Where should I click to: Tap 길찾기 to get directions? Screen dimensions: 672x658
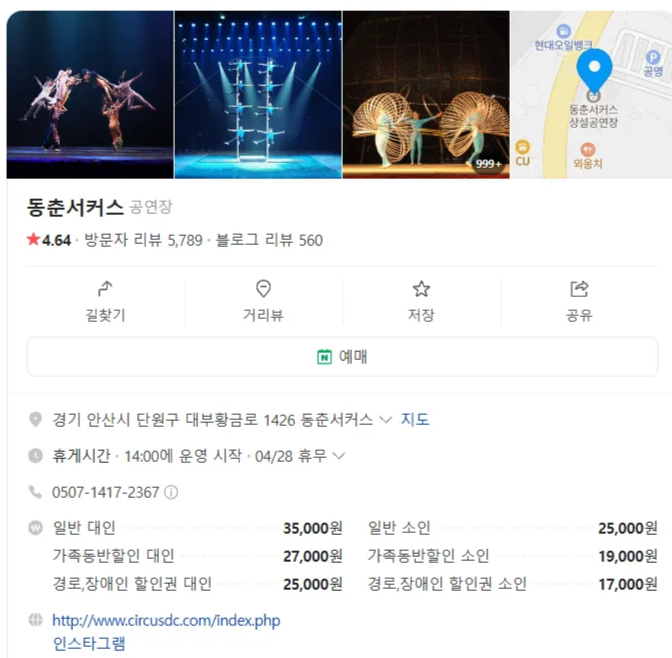click(x=106, y=301)
